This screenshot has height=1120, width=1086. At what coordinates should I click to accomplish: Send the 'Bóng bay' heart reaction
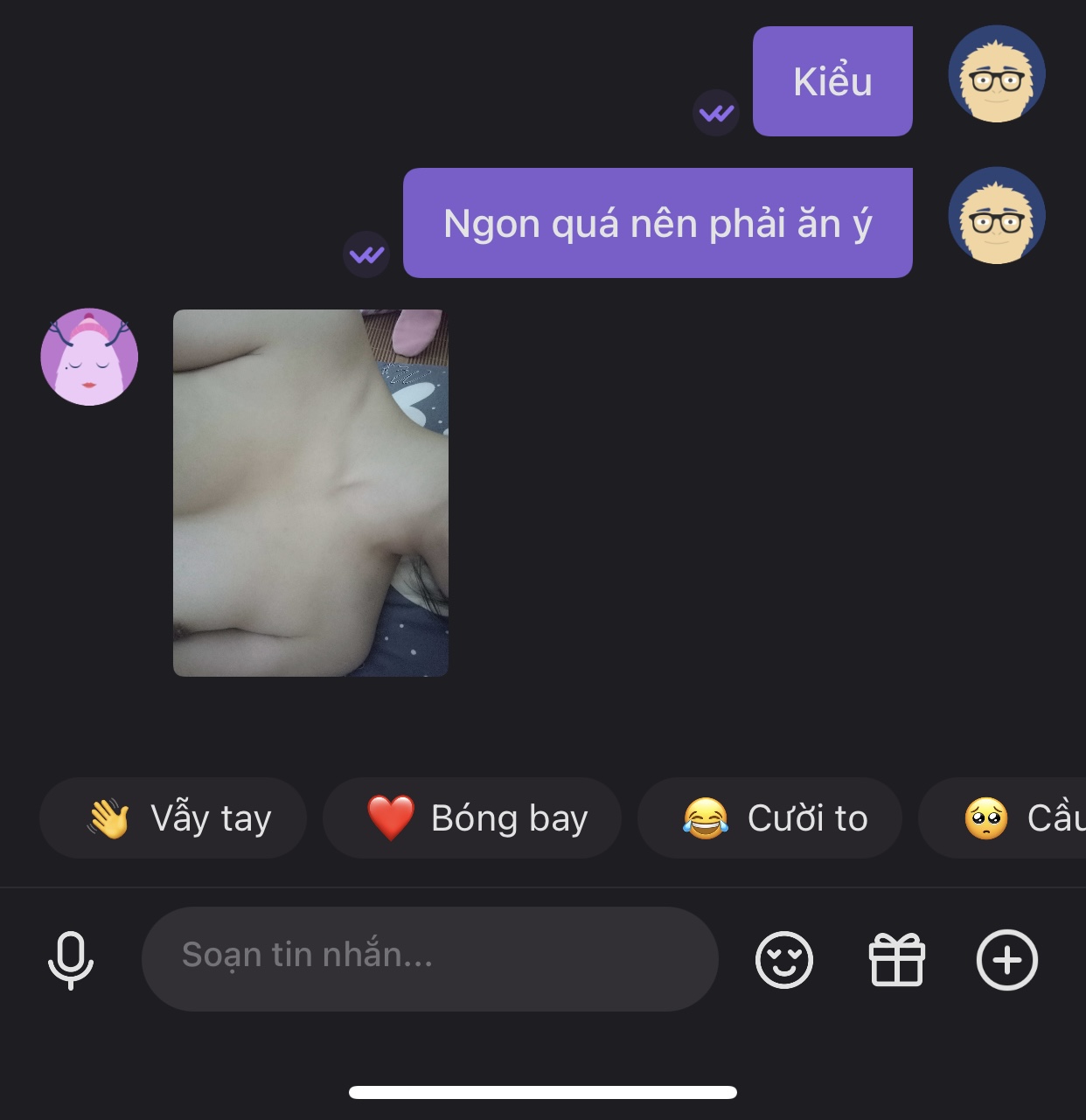(x=472, y=818)
